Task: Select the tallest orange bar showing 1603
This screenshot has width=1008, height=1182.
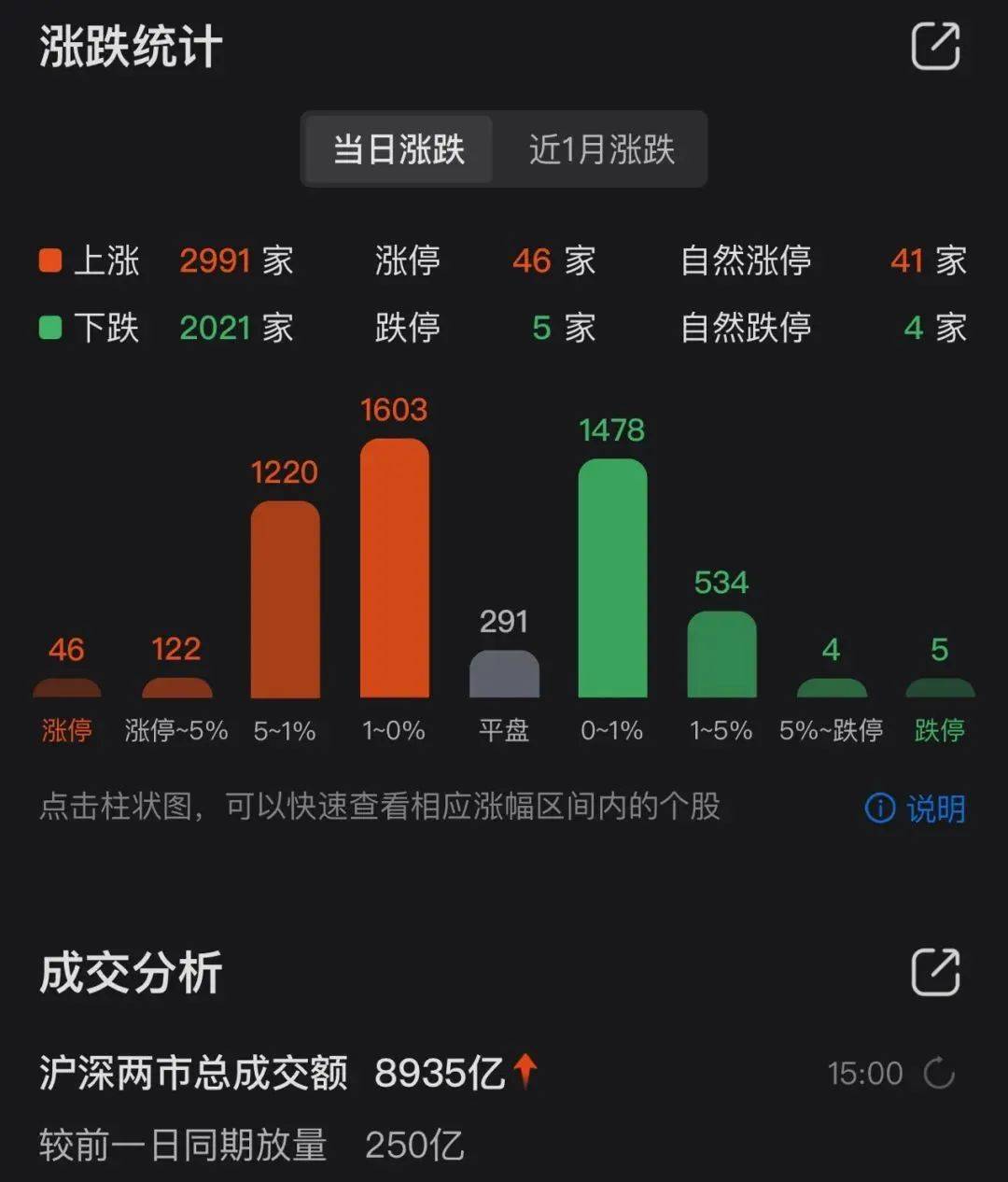Action: (394, 568)
